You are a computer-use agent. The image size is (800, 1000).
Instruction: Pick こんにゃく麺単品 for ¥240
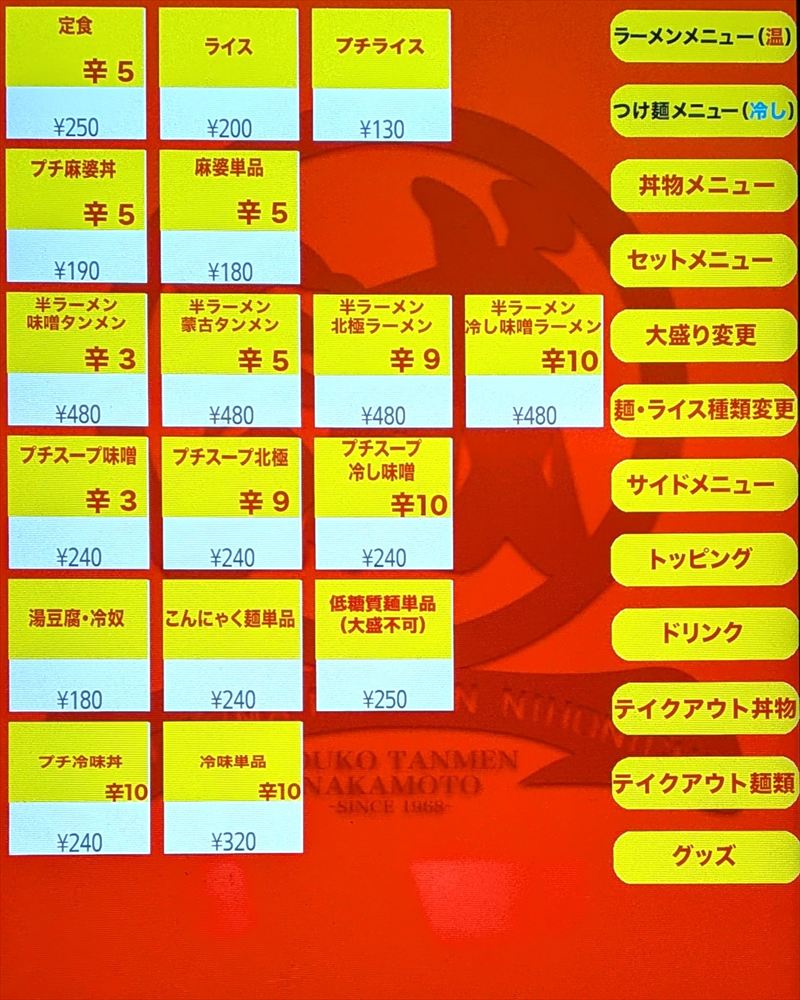(x=229, y=646)
